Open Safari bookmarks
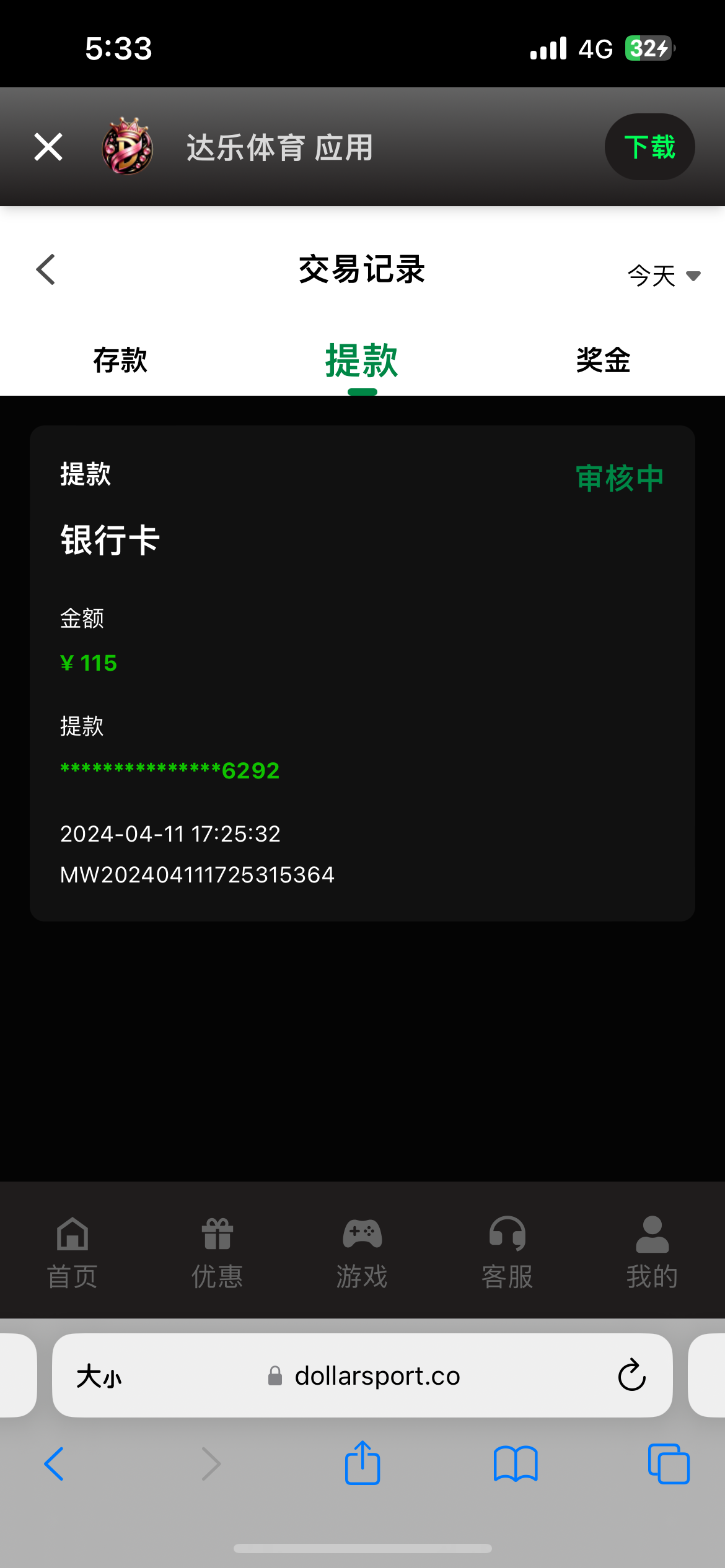 pos(516,1464)
